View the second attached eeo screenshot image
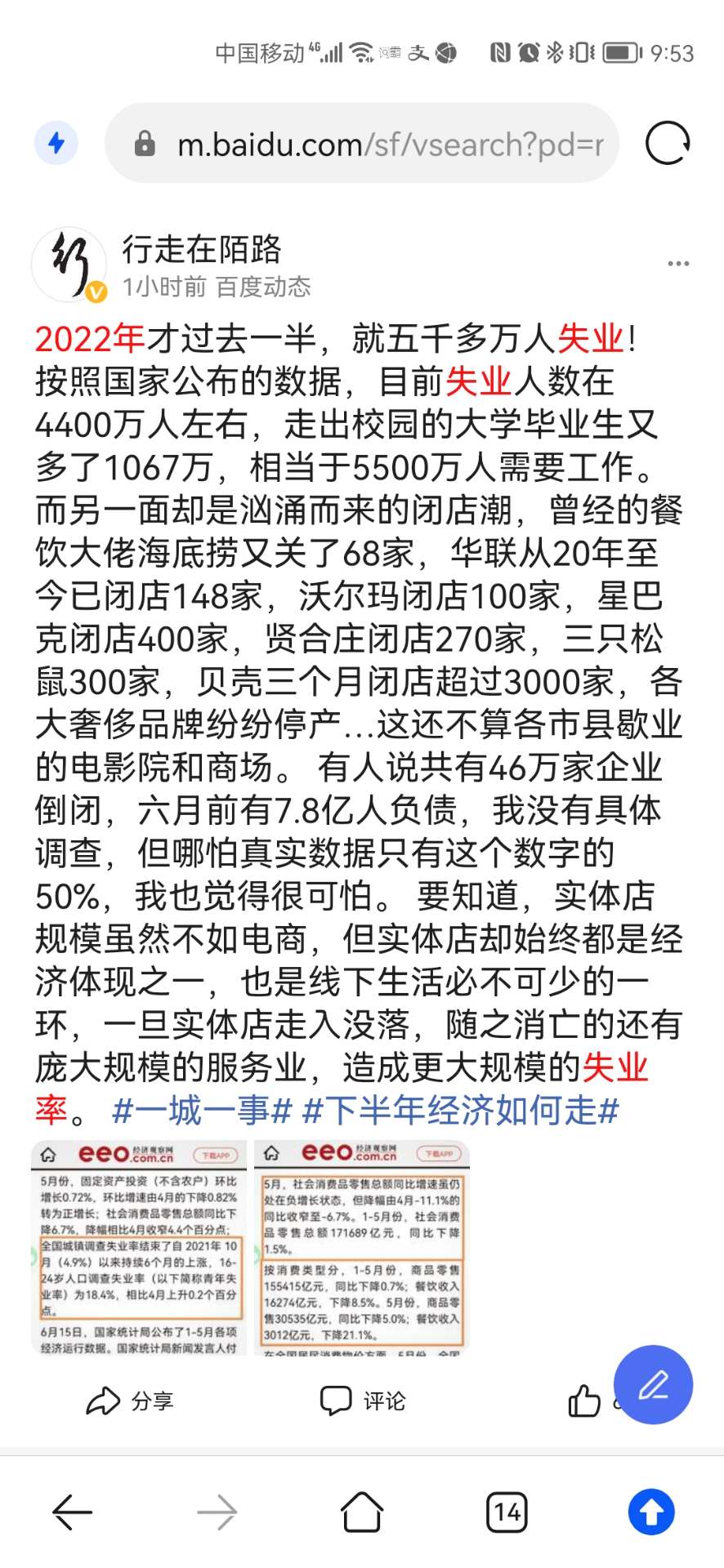724x1568 pixels. point(362,1248)
